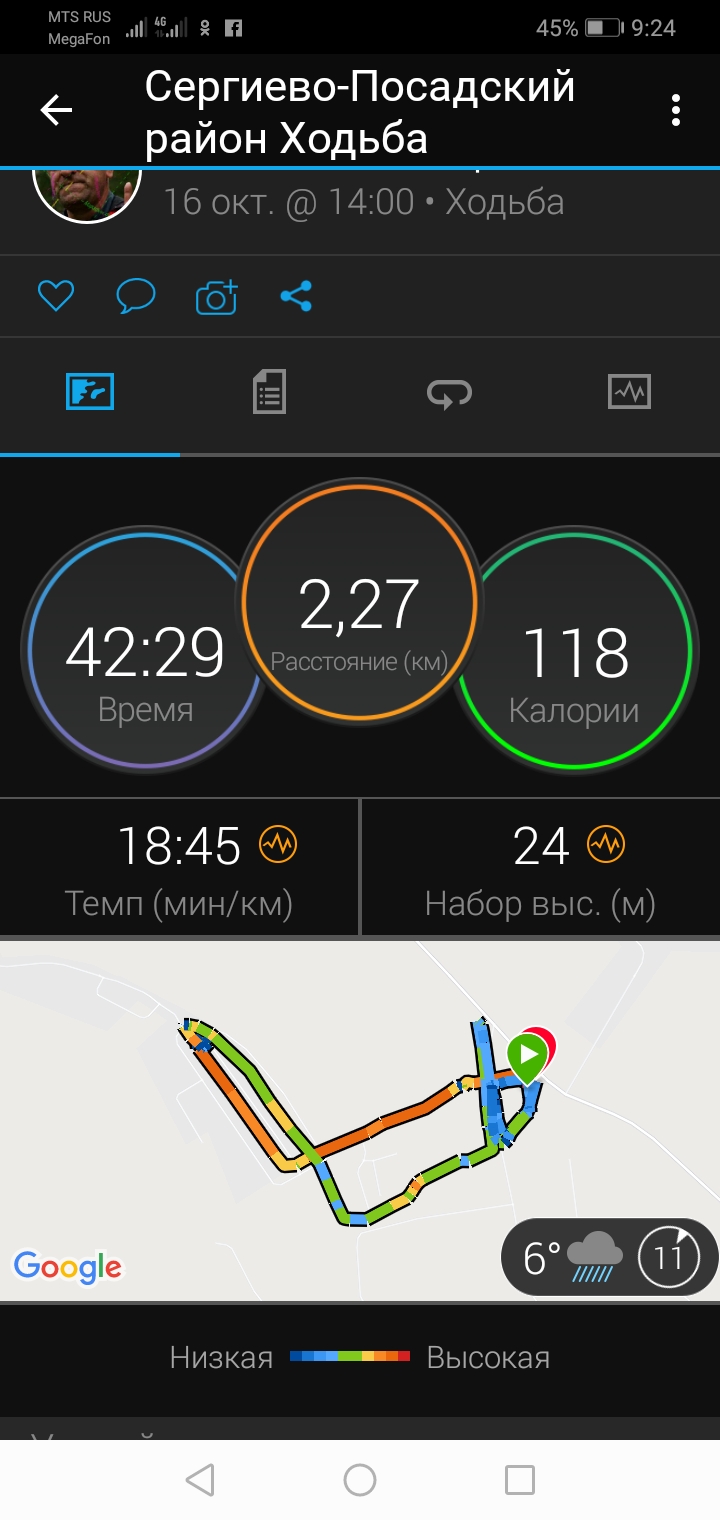Switch to the charts tab
The width and height of the screenshot is (720, 1520).
tap(629, 392)
